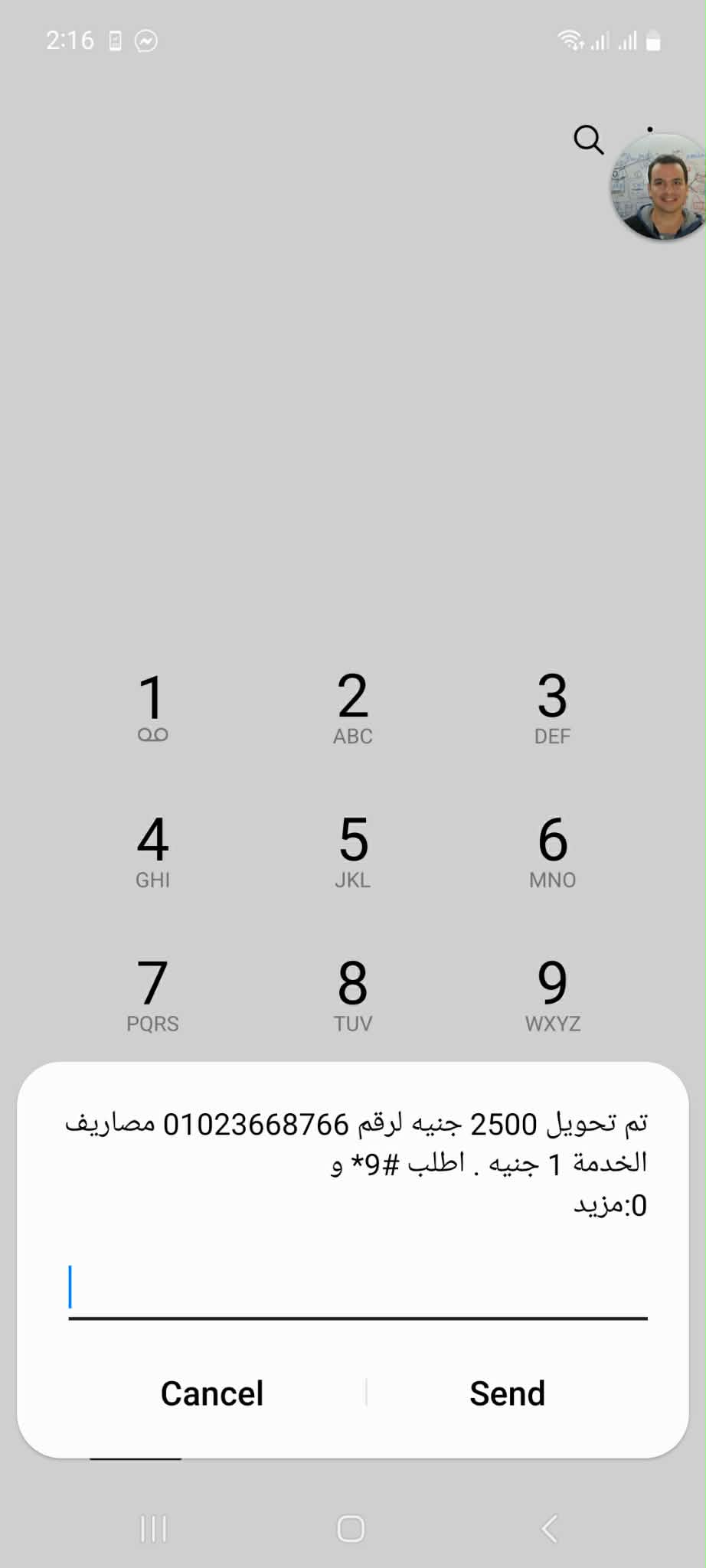Dial digit 1 on the keypad

pos(152,706)
